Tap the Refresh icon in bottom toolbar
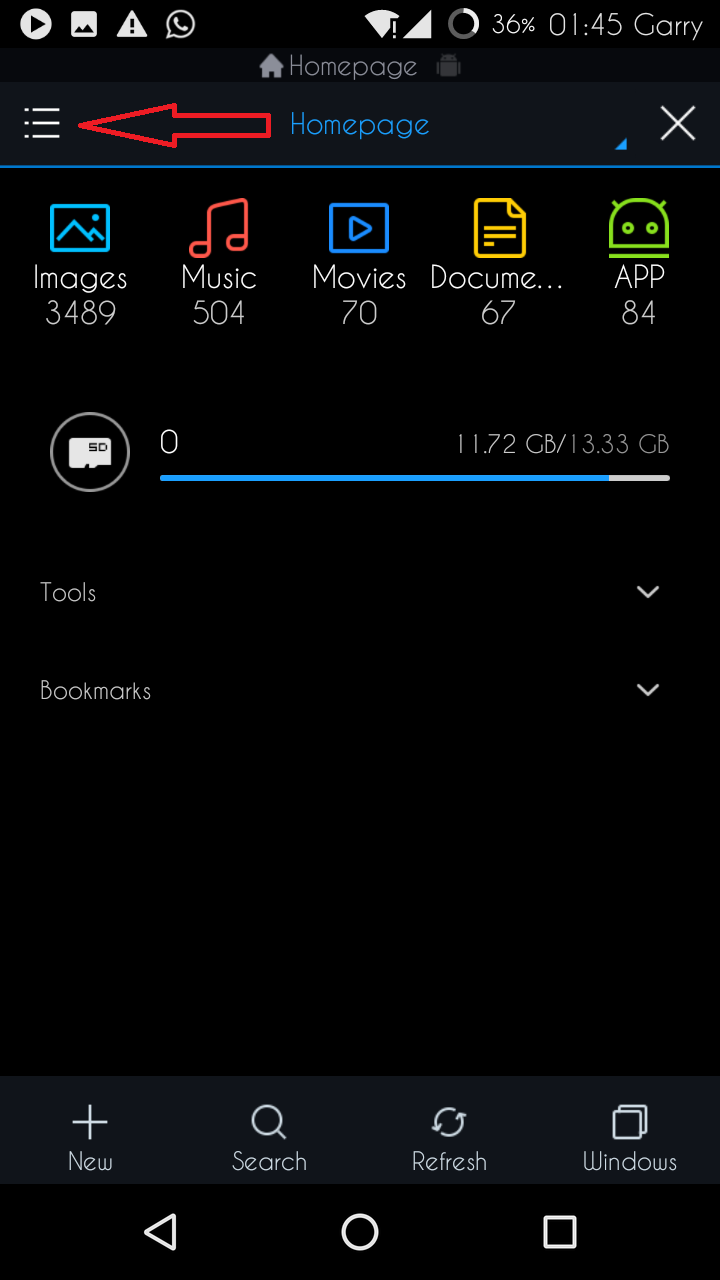720x1280 pixels. coord(449,1135)
